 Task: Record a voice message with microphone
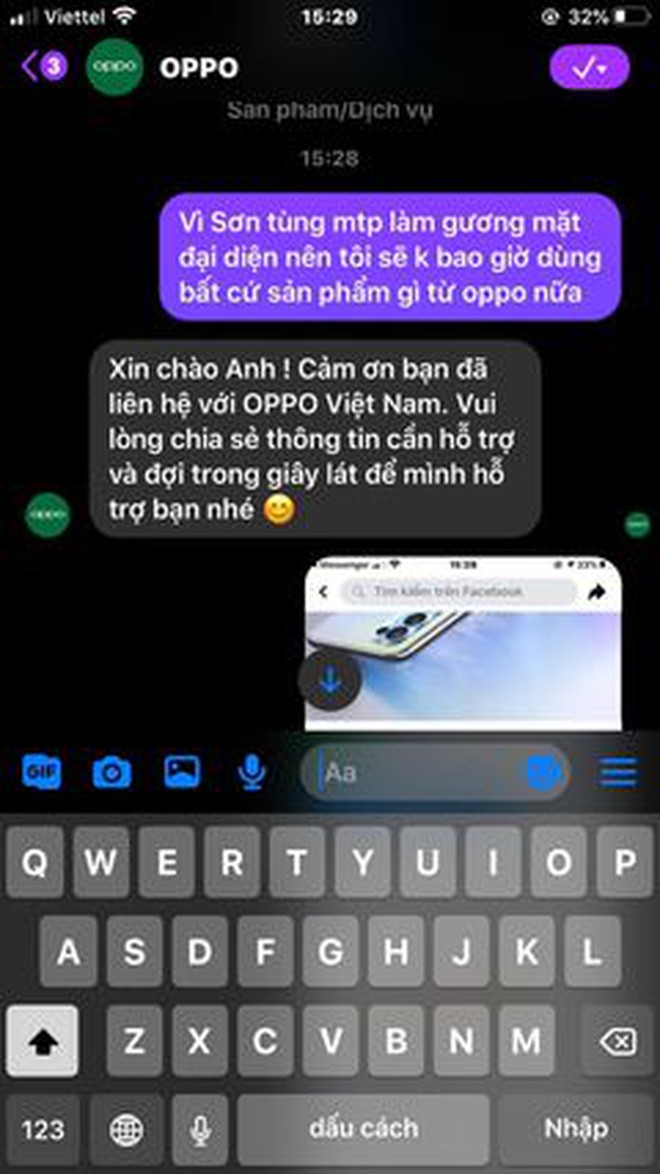point(251,771)
